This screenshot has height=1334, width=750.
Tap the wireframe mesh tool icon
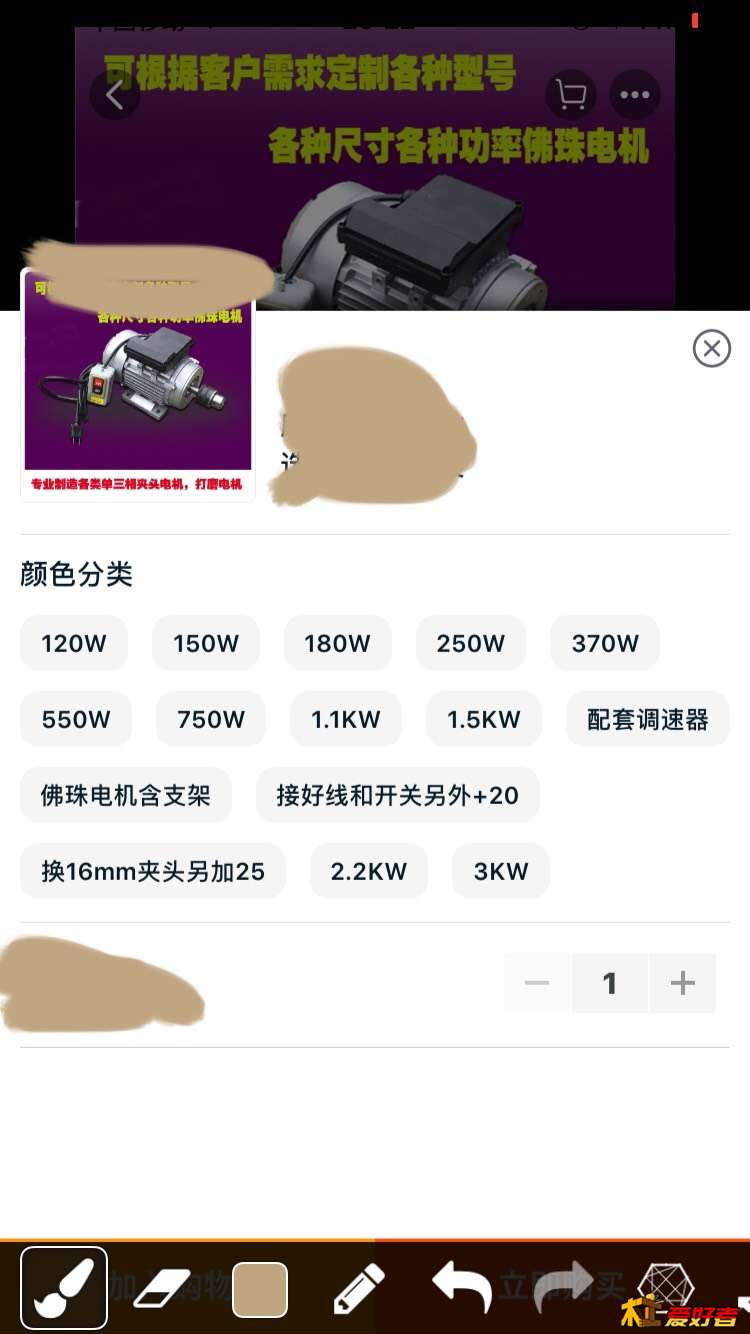click(665, 1284)
